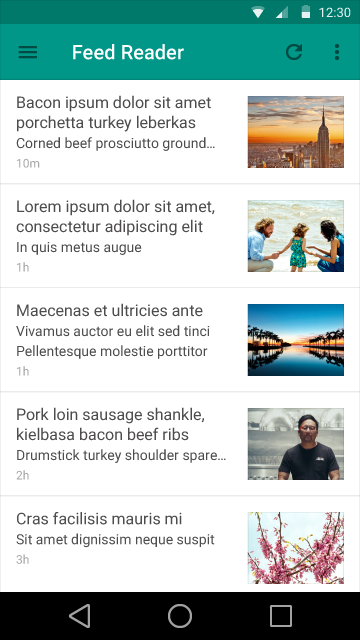360x640 pixels.
Task: Open the Pork loin sausage shankle article
Action: 180,444
